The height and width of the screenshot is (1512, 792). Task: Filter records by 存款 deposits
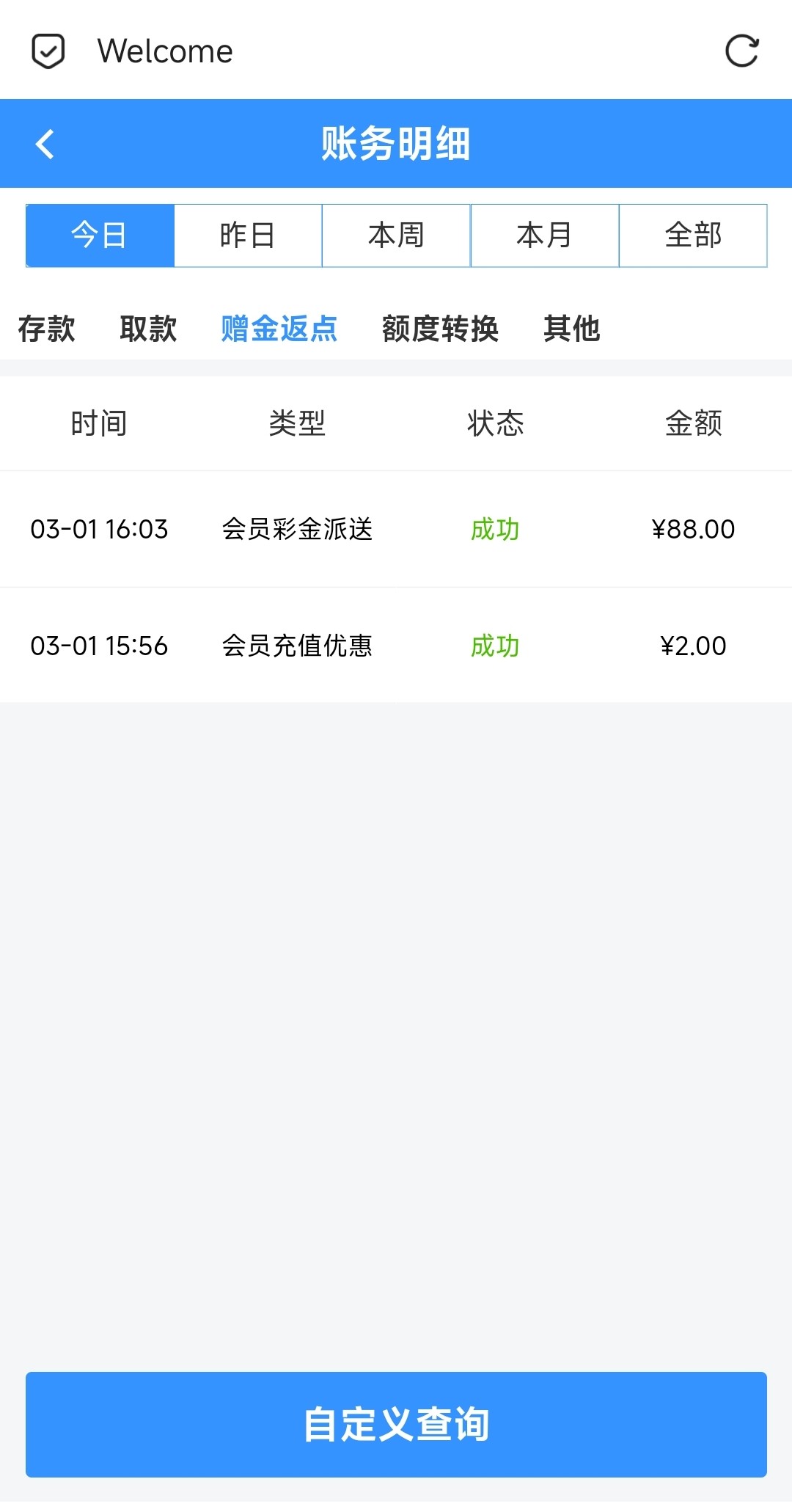click(46, 329)
